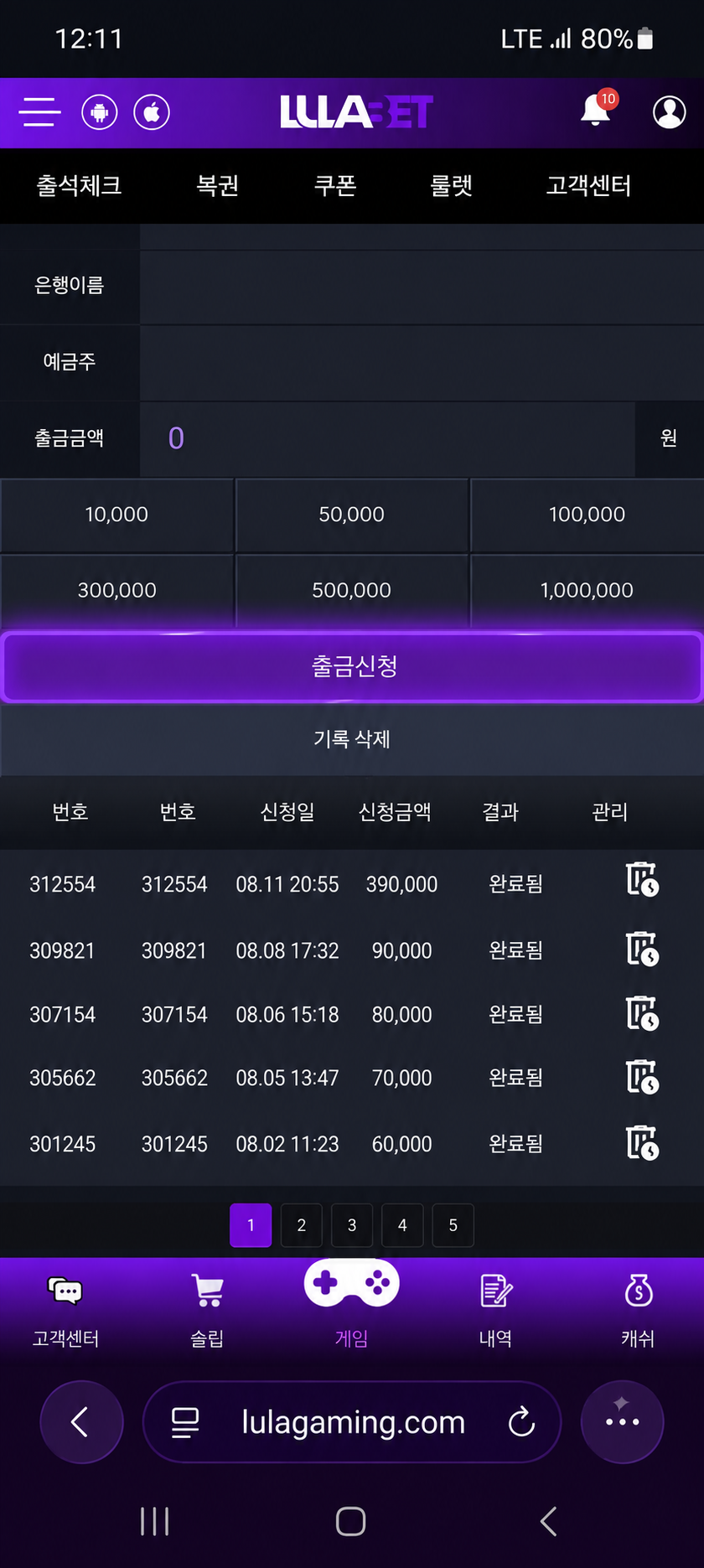Open the hamburger drawer menu
The width and height of the screenshot is (704, 1568).
tap(40, 111)
